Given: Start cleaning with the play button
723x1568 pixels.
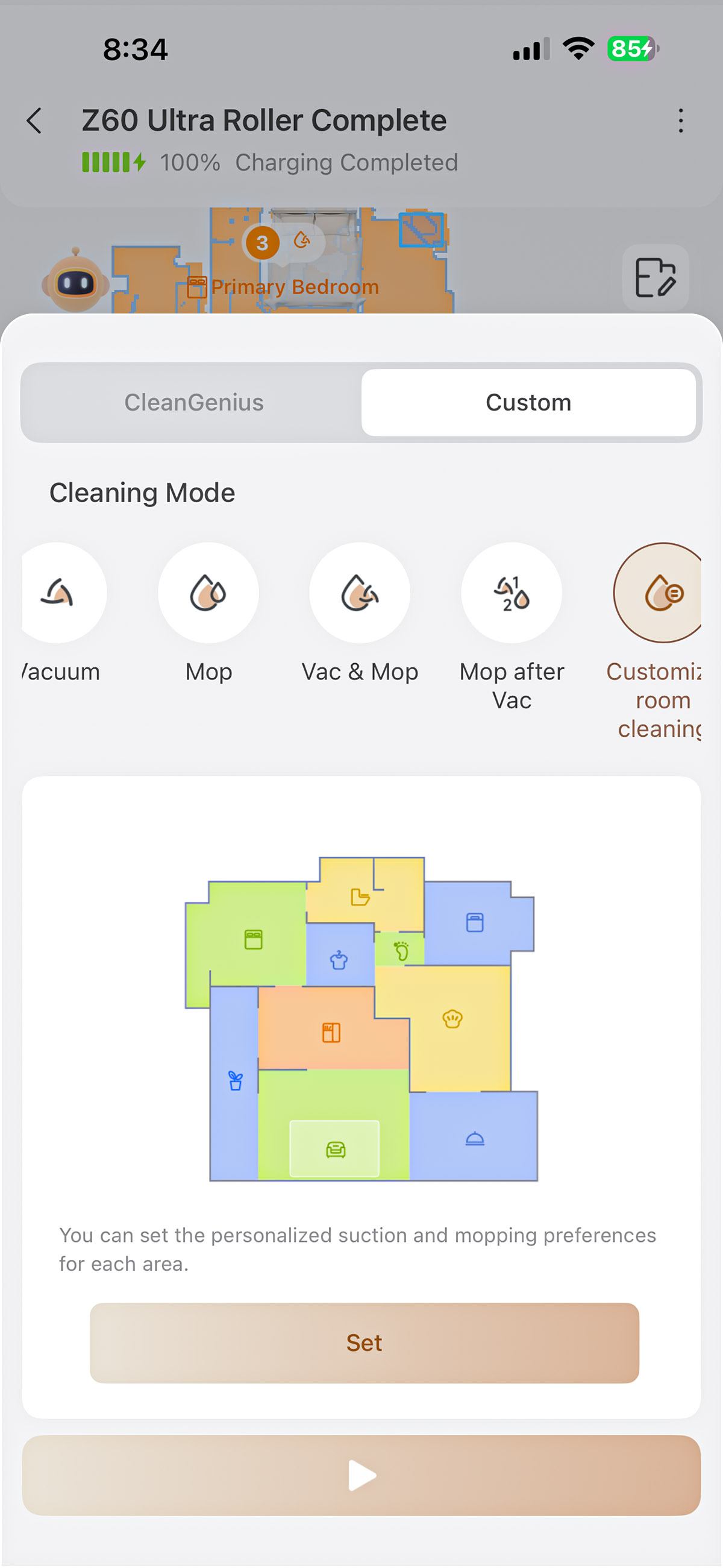Looking at the screenshot, I should pyautogui.click(x=361, y=1475).
